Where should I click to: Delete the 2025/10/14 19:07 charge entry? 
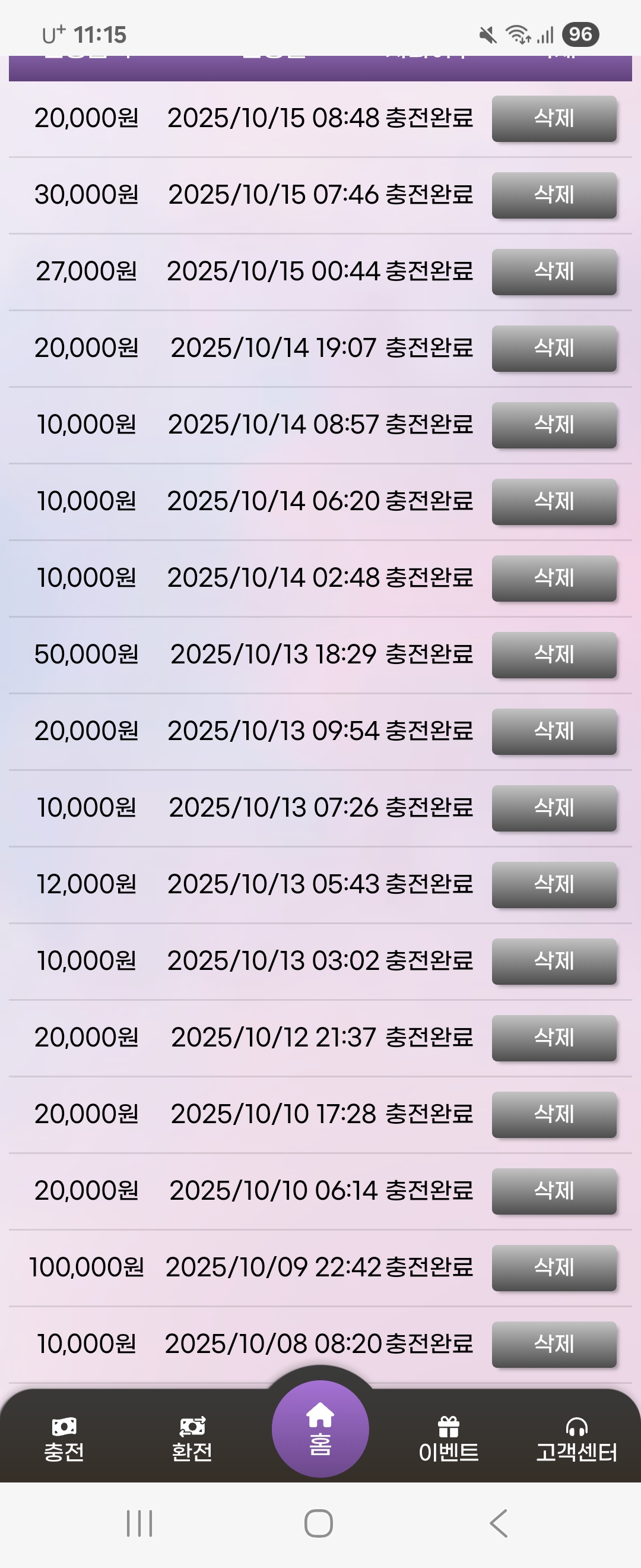pos(554,349)
